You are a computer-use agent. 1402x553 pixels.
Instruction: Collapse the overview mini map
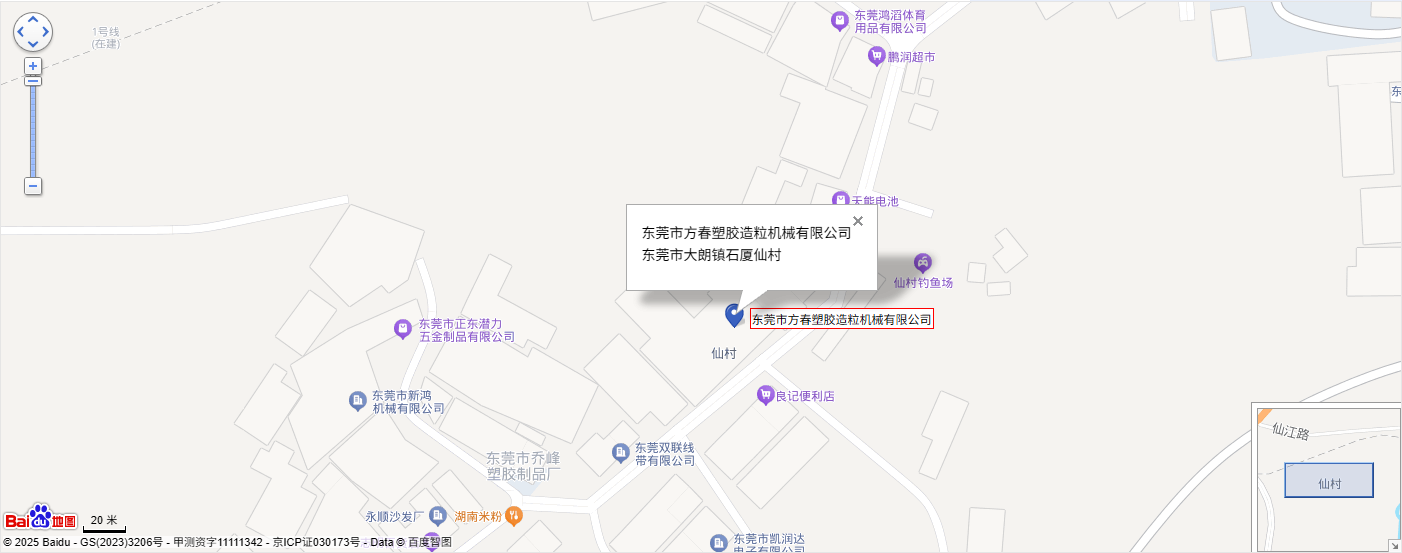[x=1394, y=545]
